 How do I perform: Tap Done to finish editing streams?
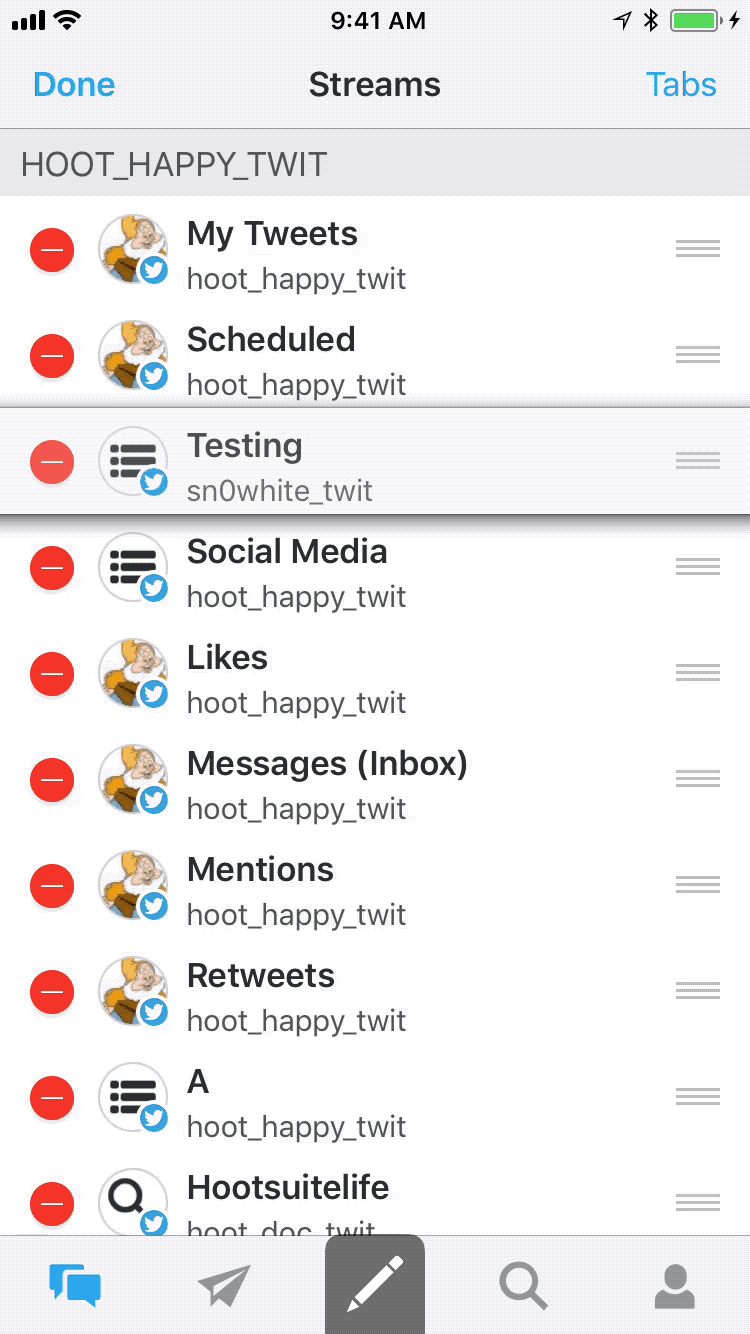click(73, 84)
